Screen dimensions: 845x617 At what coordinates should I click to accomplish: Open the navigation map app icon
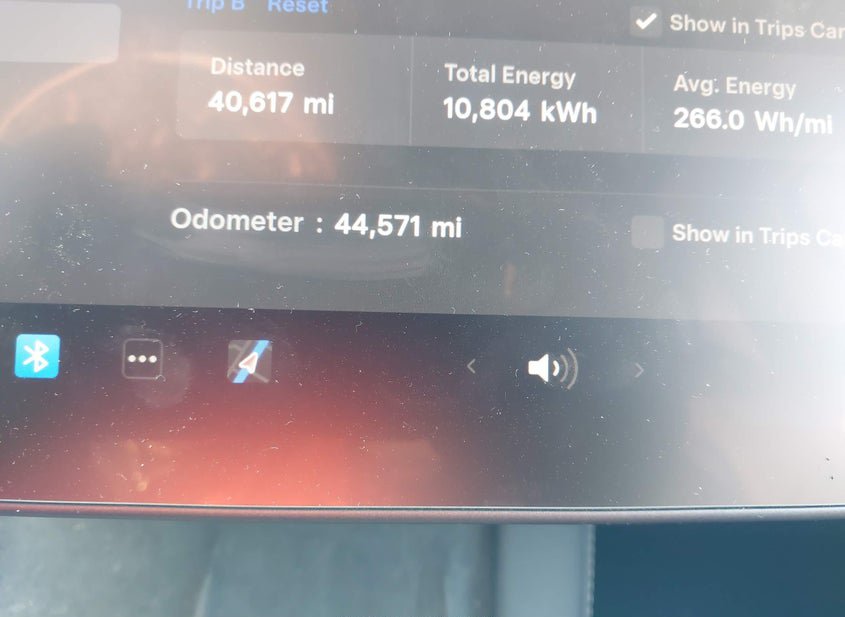point(249,361)
